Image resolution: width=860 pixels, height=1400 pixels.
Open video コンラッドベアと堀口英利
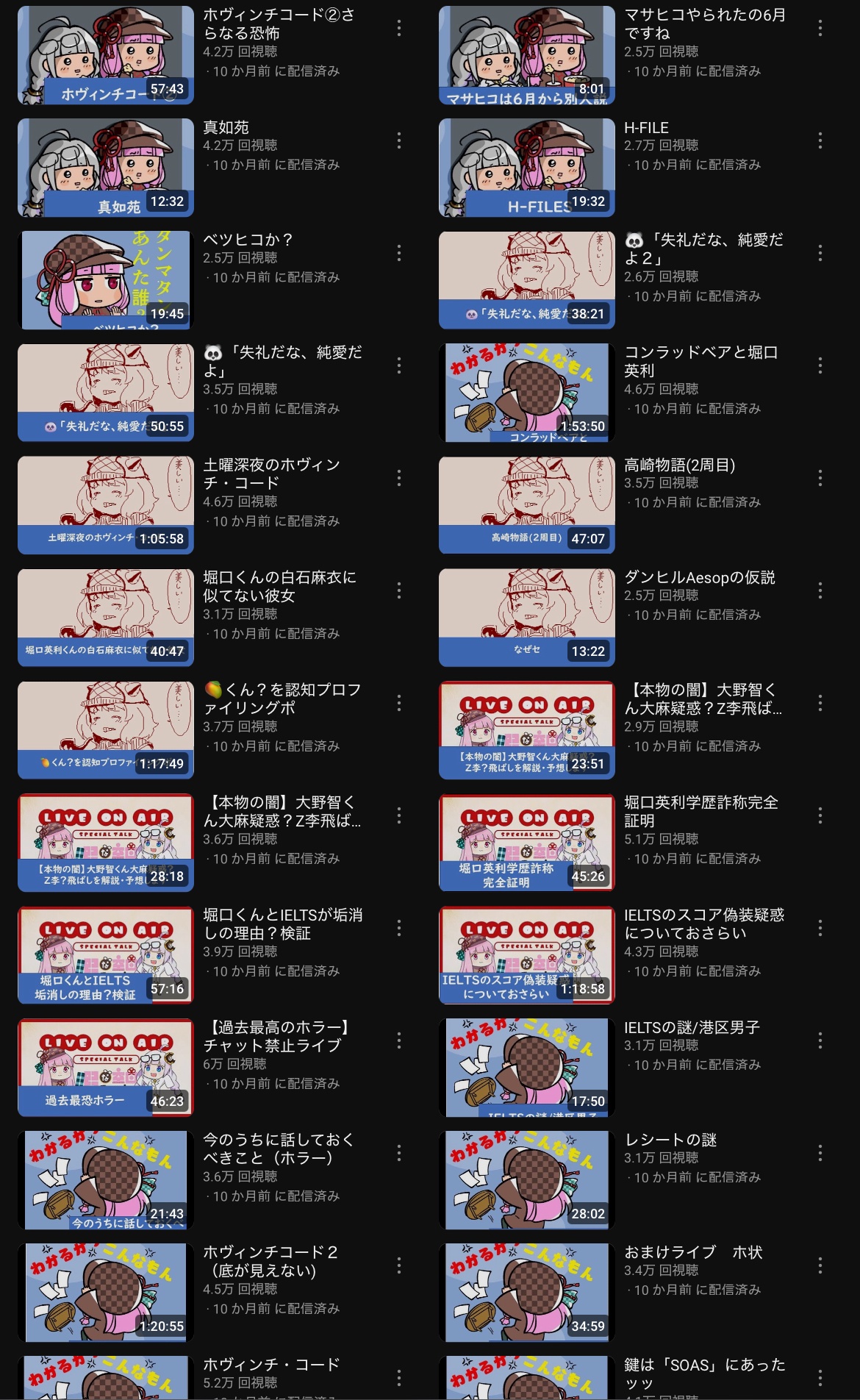click(x=526, y=393)
